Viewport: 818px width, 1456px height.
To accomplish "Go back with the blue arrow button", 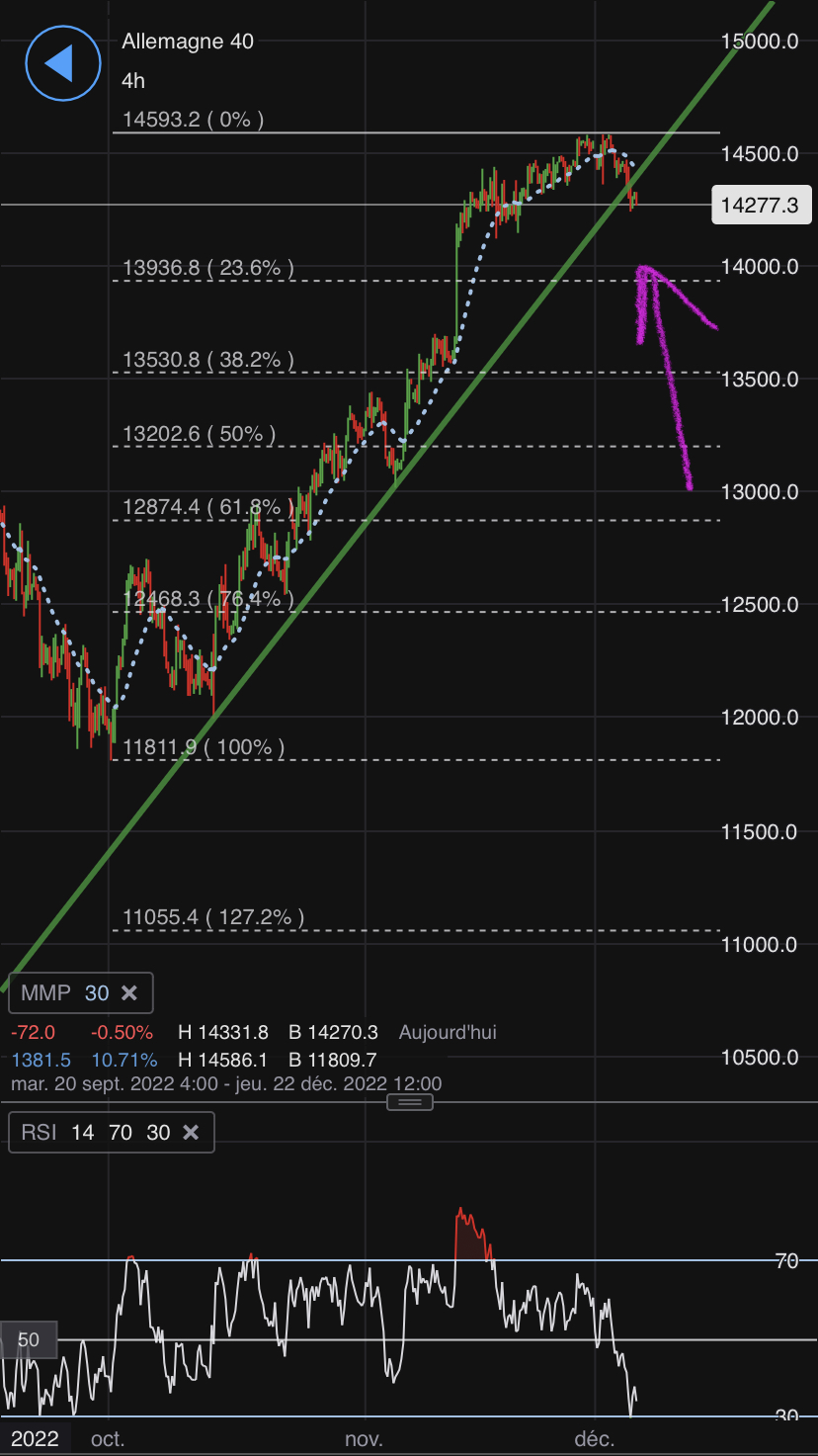I will (x=62, y=63).
